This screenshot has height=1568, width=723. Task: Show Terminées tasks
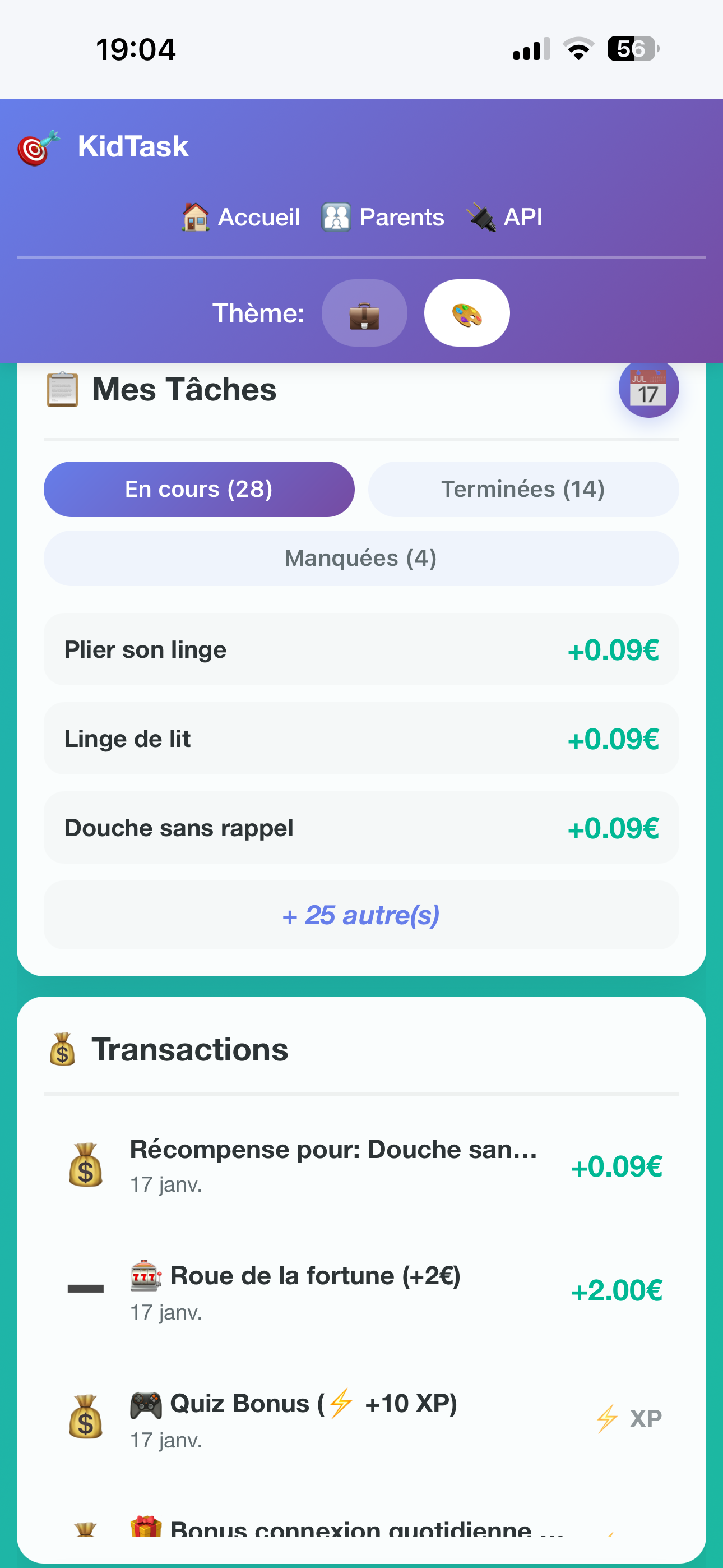(523, 490)
